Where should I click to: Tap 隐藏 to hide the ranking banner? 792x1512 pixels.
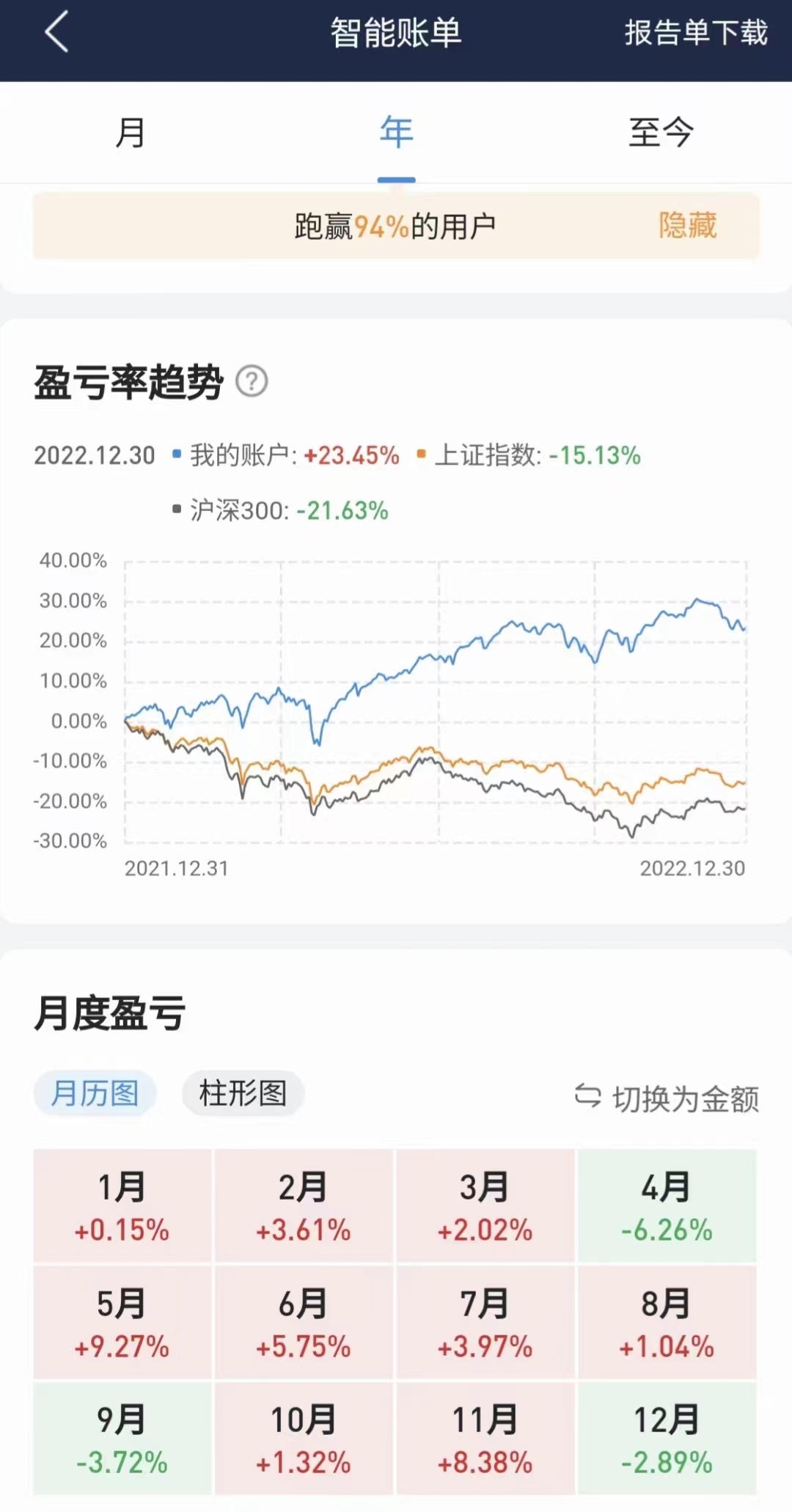pos(687,225)
